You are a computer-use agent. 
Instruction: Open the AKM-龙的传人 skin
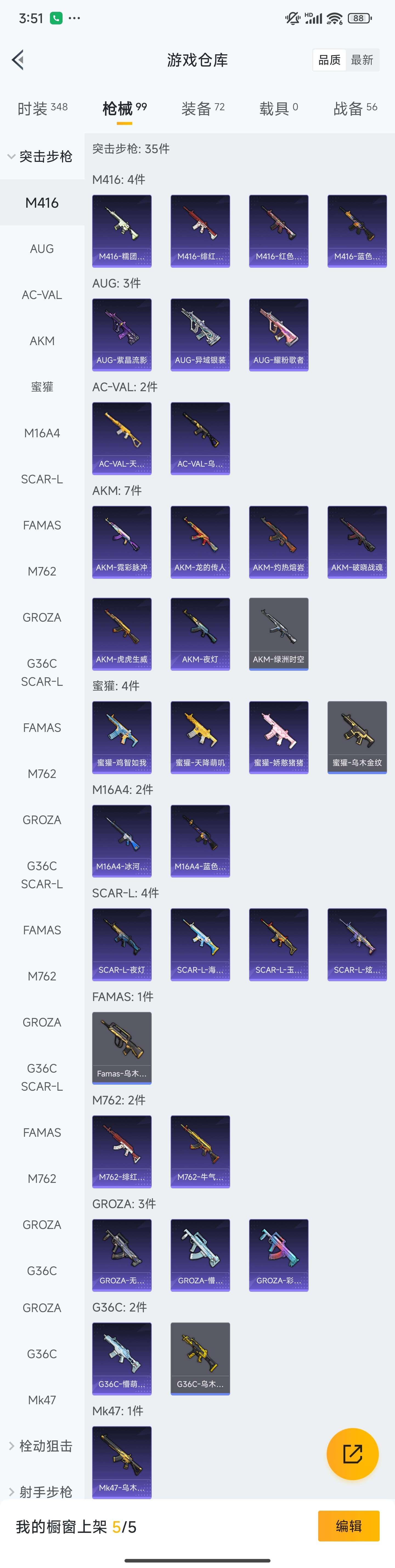(200, 542)
